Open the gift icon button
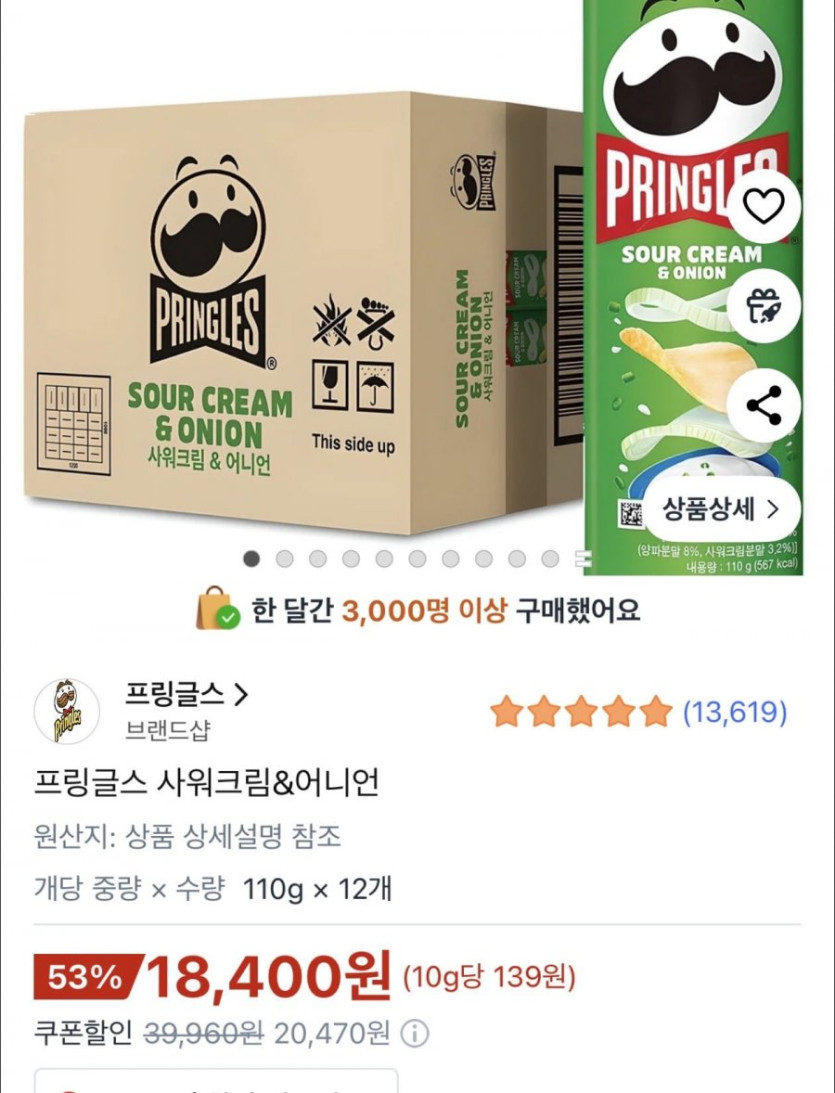Image resolution: width=835 pixels, height=1093 pixels. click(x=764, y=307)
